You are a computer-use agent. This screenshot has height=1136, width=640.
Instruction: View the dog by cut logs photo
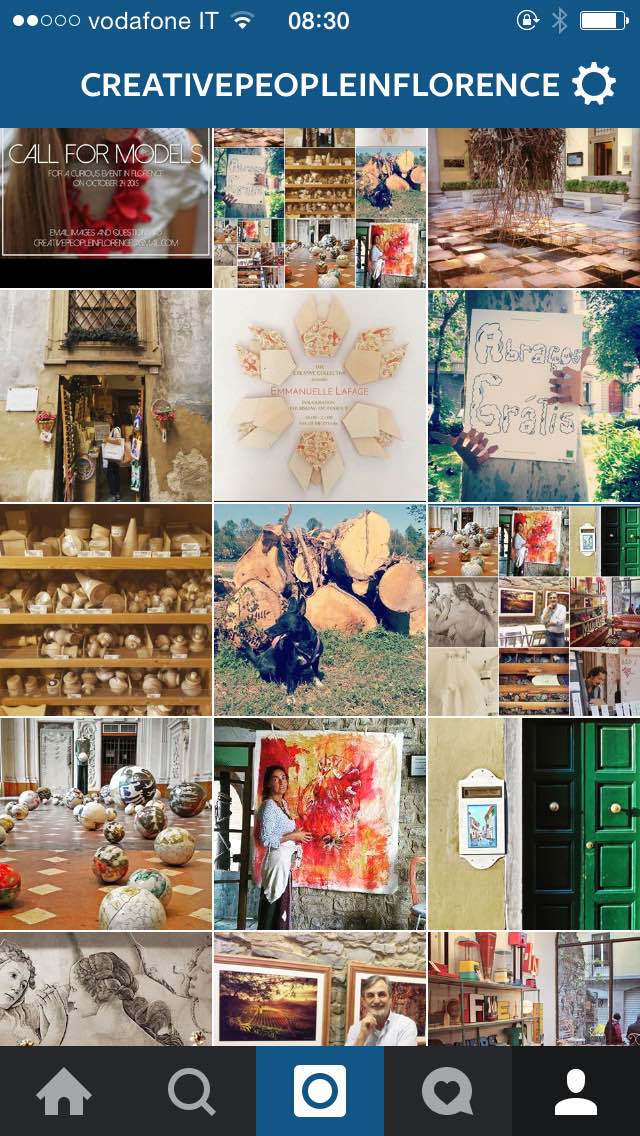coord(320,609)
